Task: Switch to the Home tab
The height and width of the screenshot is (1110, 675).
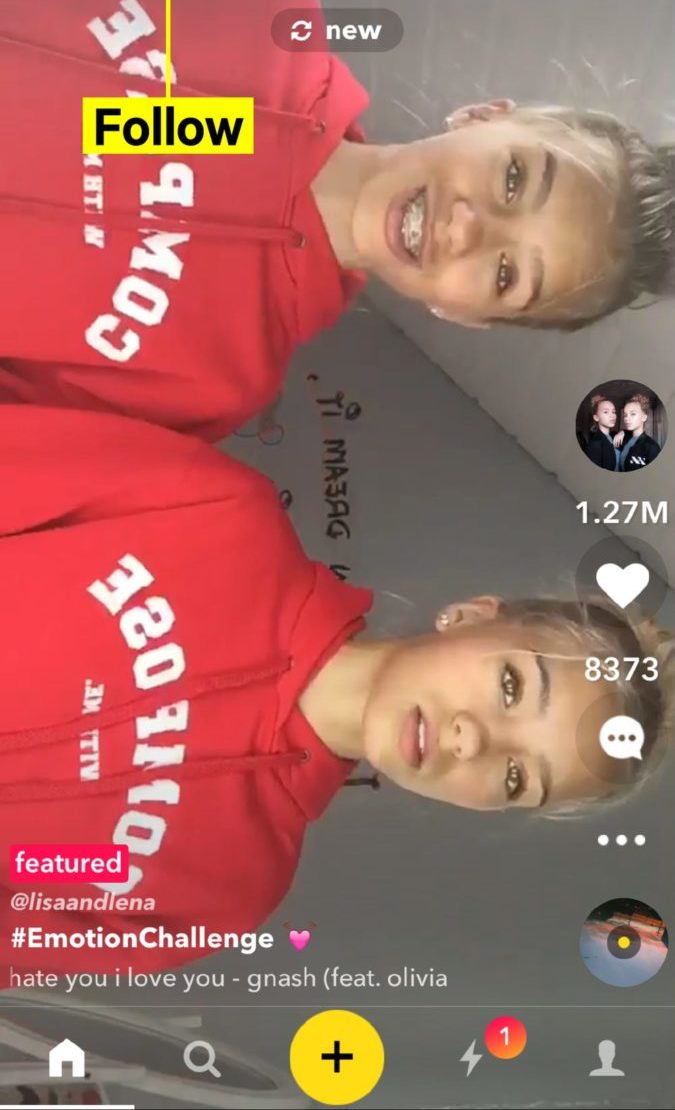Action: click(x=67, y=1058)
